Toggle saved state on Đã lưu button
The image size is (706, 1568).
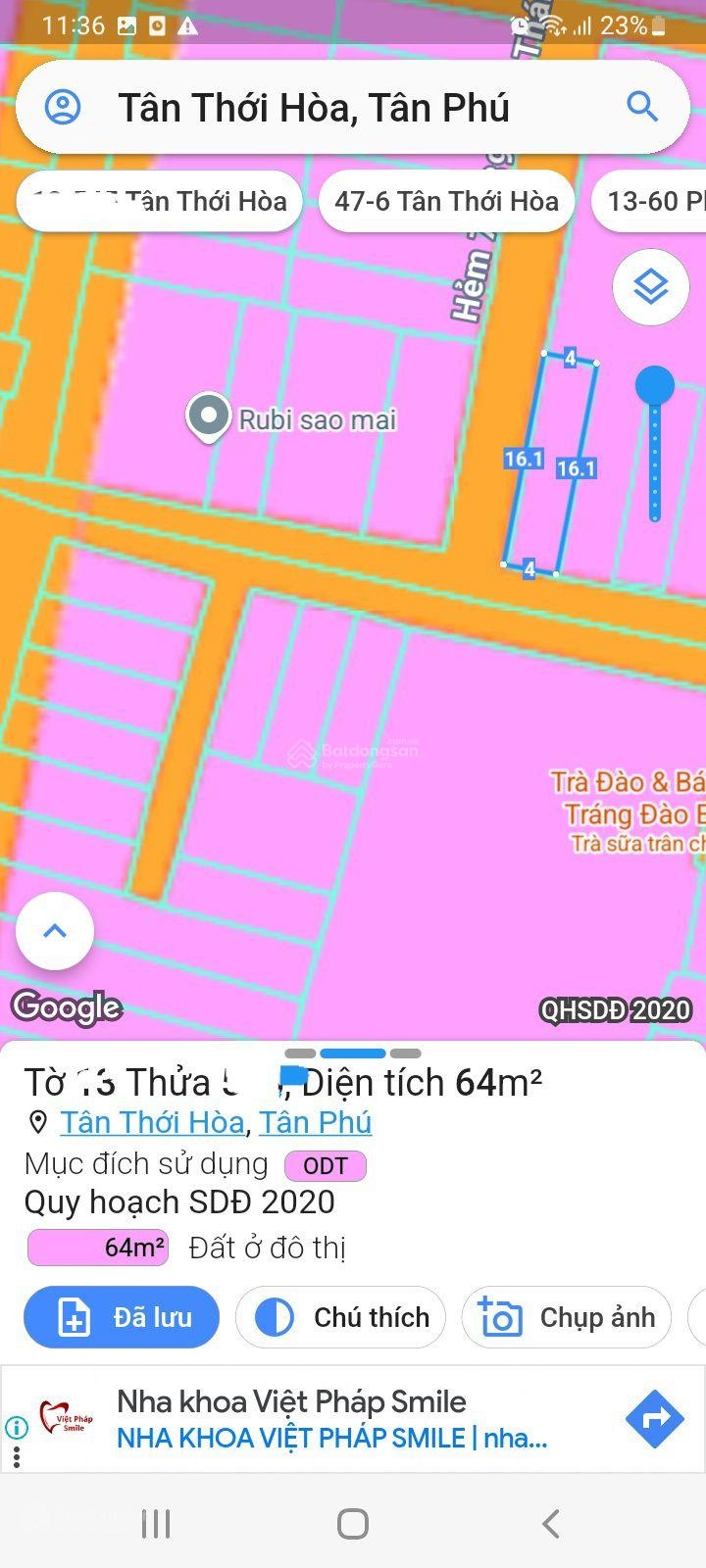point(121,1317)
